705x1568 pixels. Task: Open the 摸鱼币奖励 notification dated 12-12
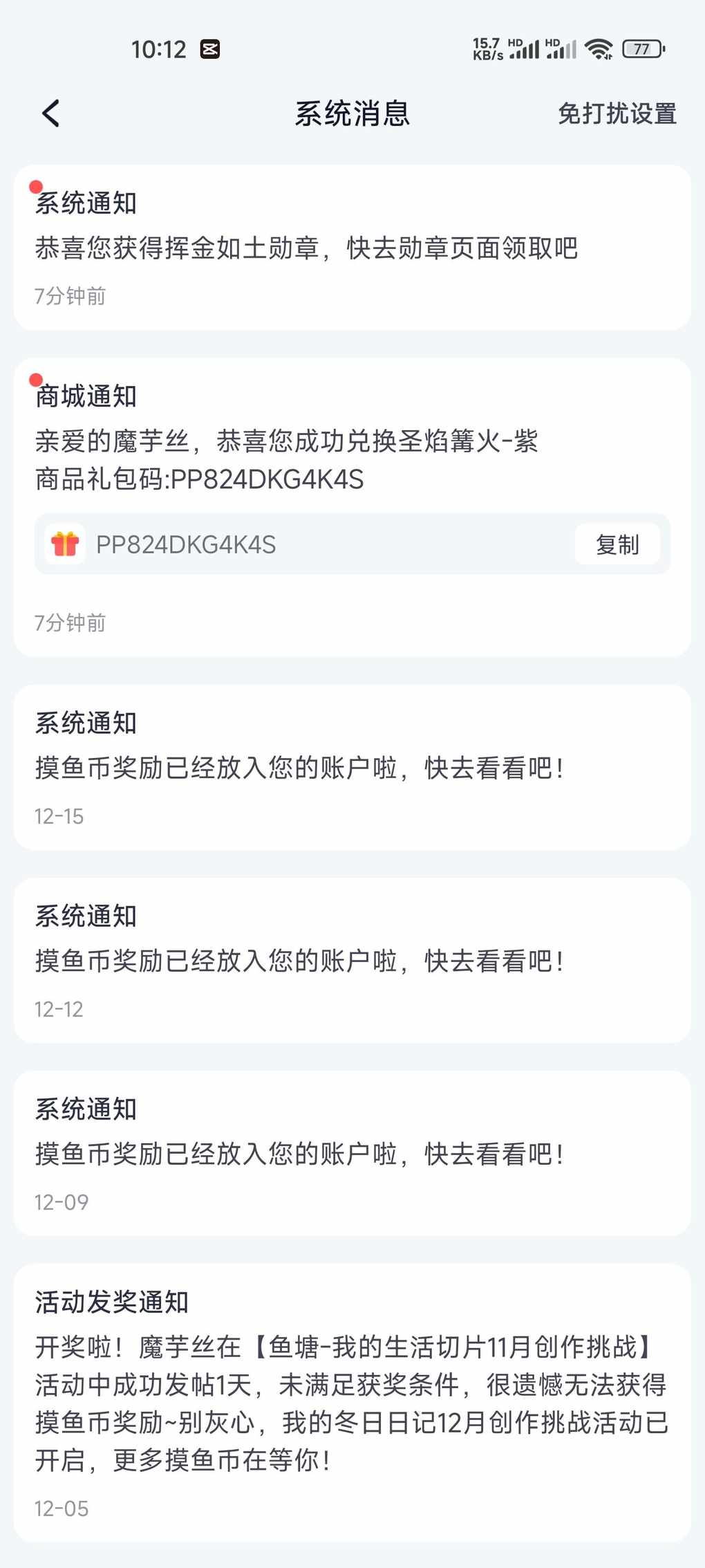pos(352,960)
